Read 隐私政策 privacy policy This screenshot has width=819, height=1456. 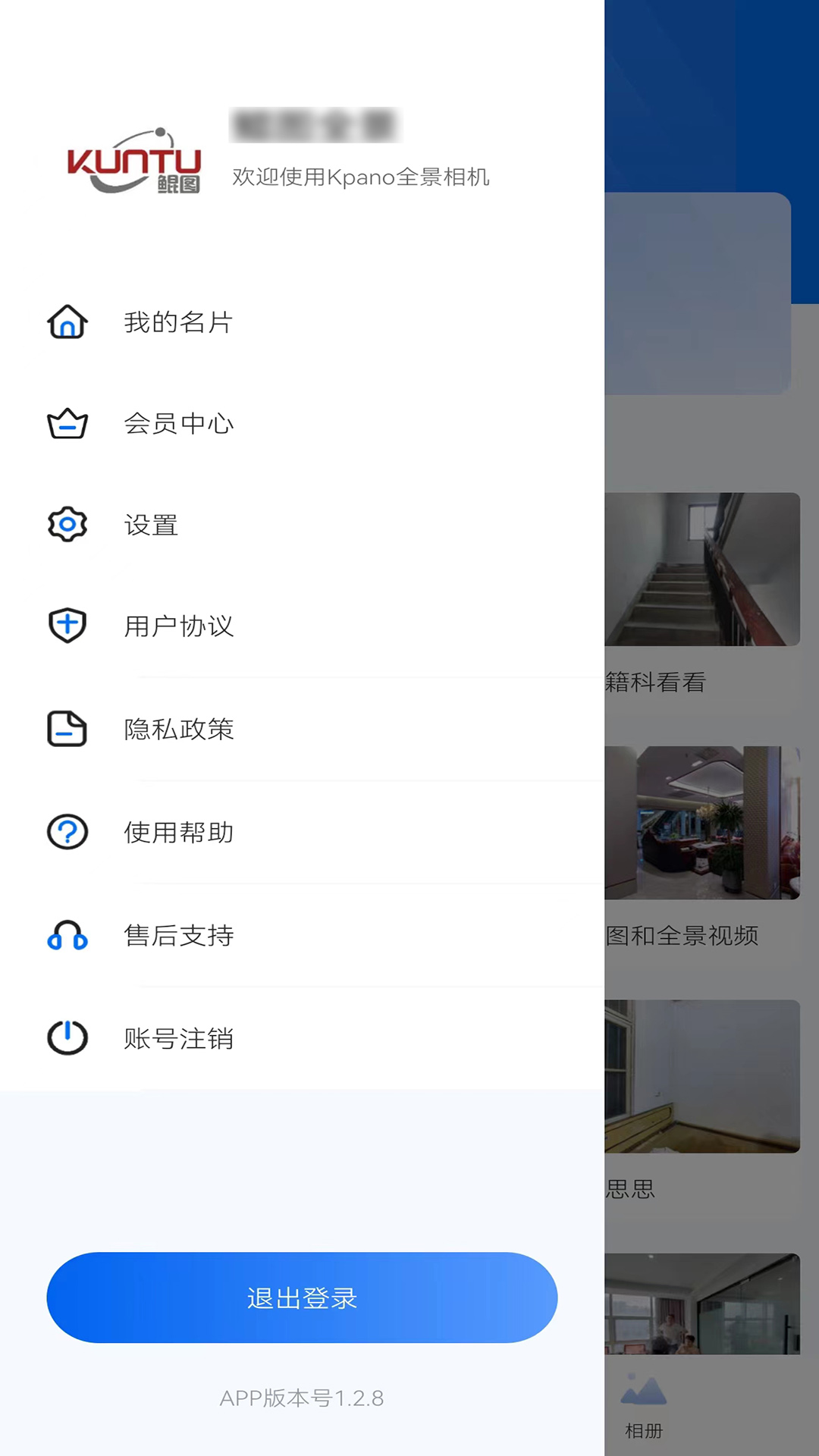click(x=178, y=730)
